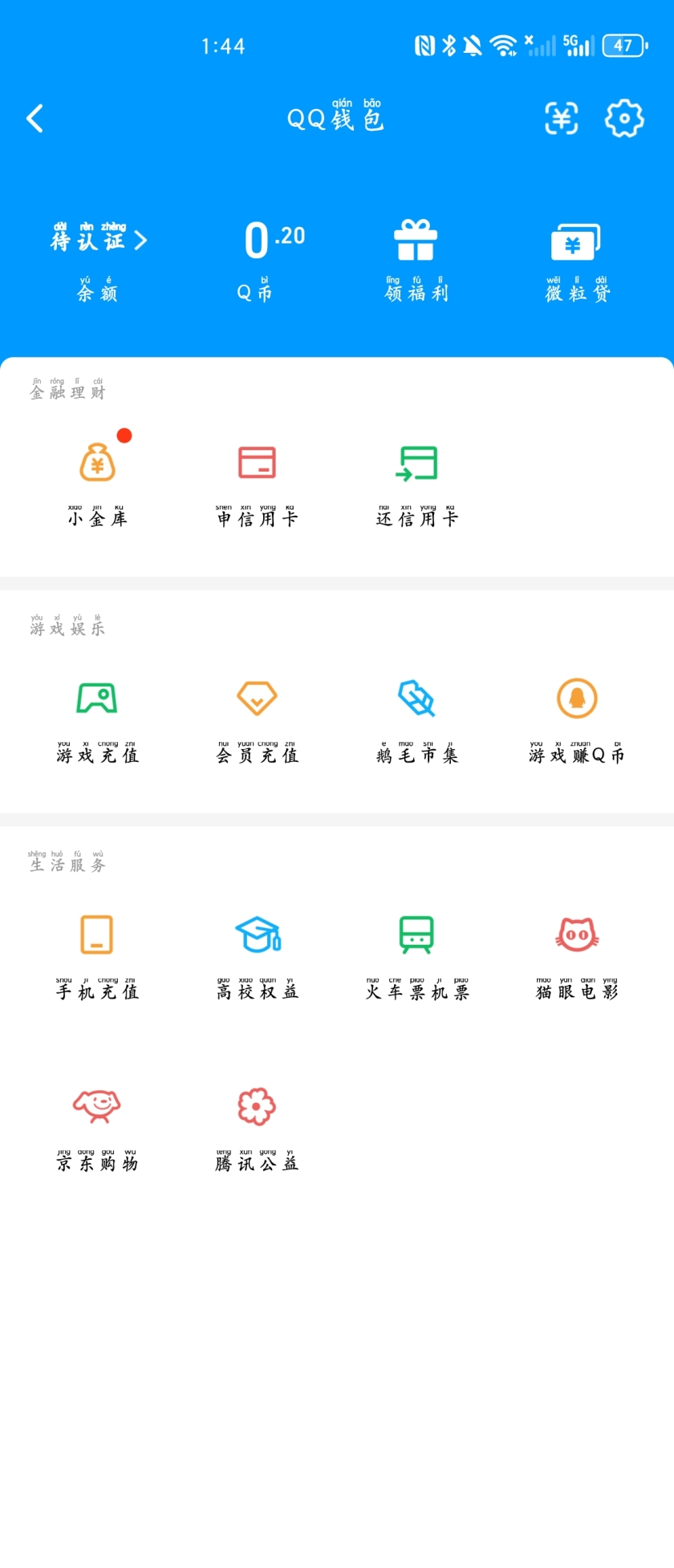Expand 待认证 verification pending chevron

96,261
